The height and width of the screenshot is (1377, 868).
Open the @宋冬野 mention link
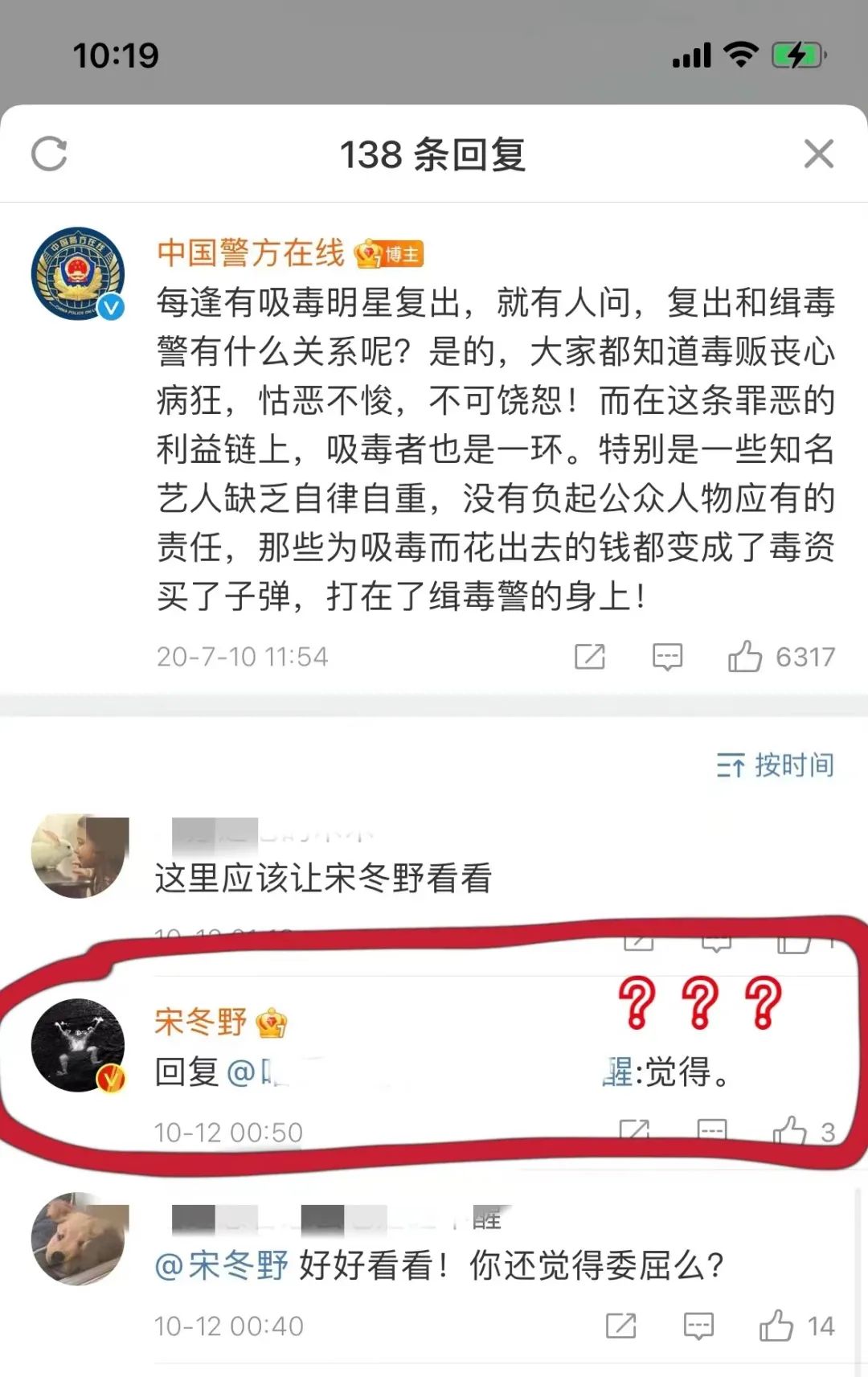pyautogui.click(x=221, y=1266)
